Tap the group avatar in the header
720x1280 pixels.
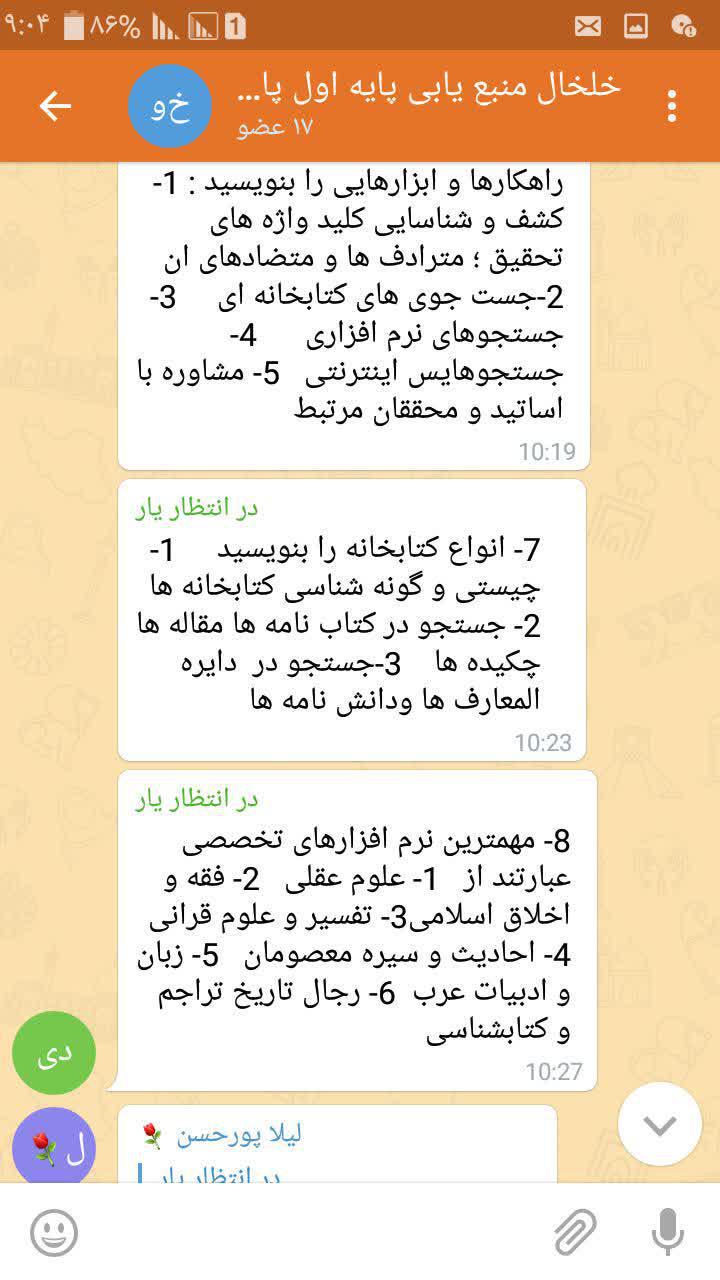click(x=170, y=106)
